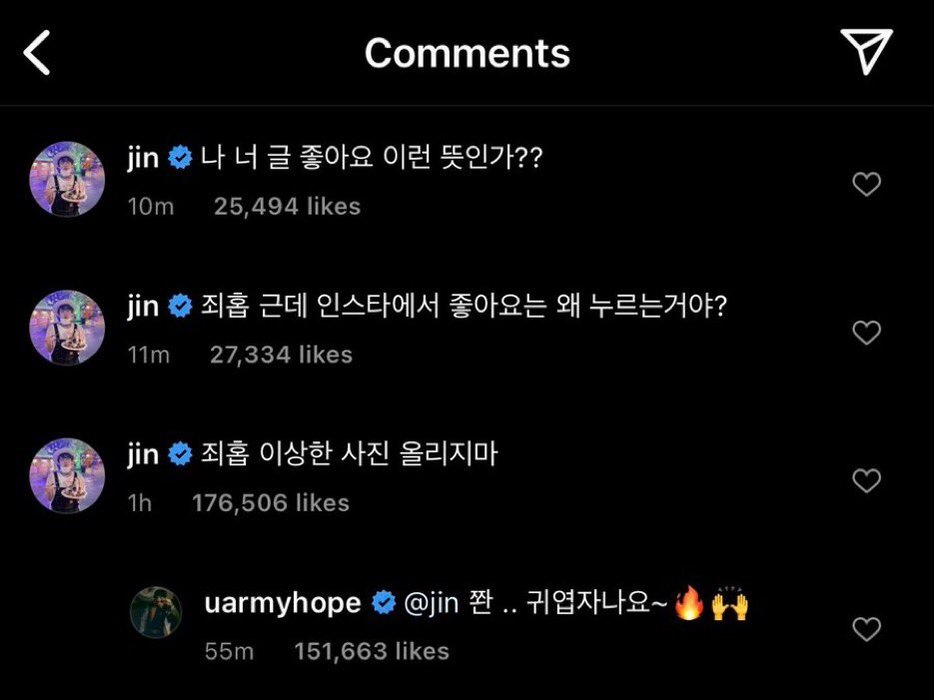
Task: View who liked the 176,506 likes comment
Action: point(270,503)
